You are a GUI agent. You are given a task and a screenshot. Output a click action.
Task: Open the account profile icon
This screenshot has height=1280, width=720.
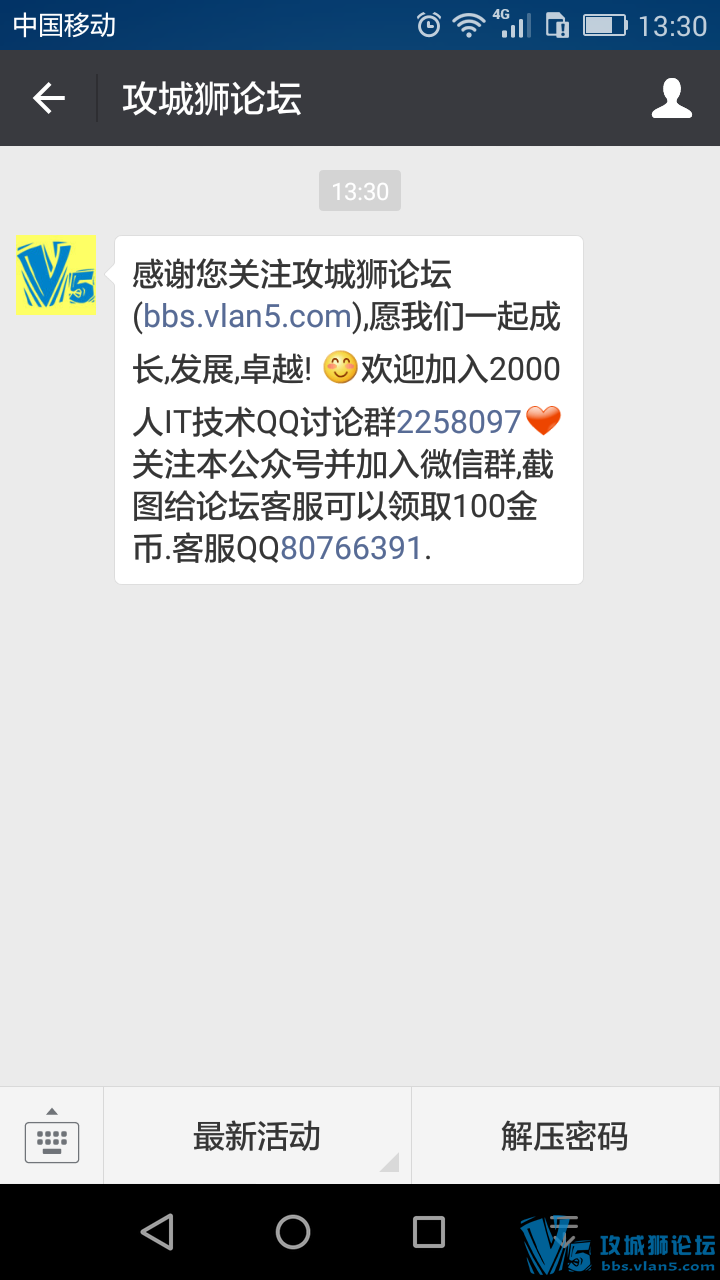click(x=671, y=98)
